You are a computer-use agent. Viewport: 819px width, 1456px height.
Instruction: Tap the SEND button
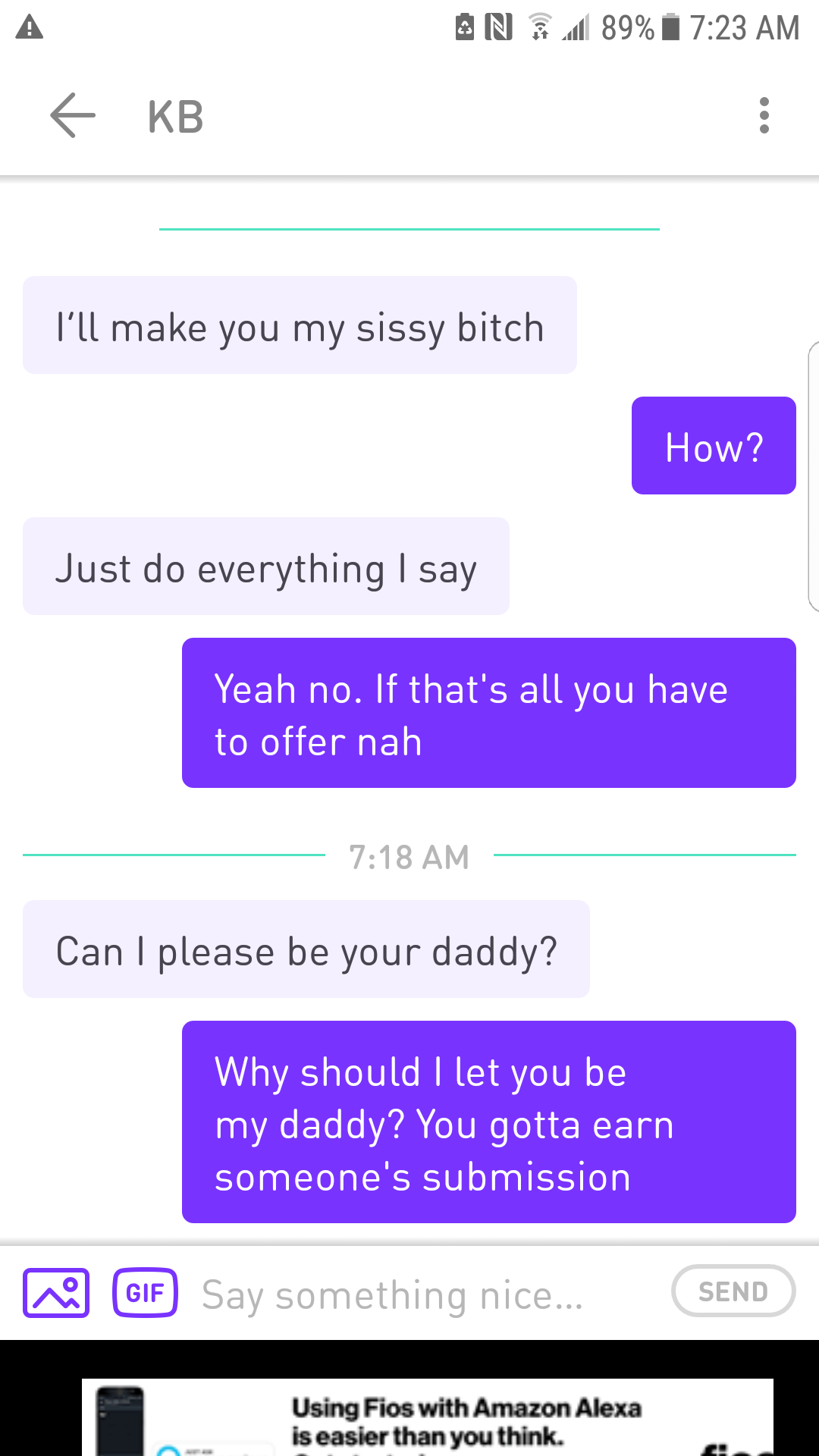point(733,1291)
